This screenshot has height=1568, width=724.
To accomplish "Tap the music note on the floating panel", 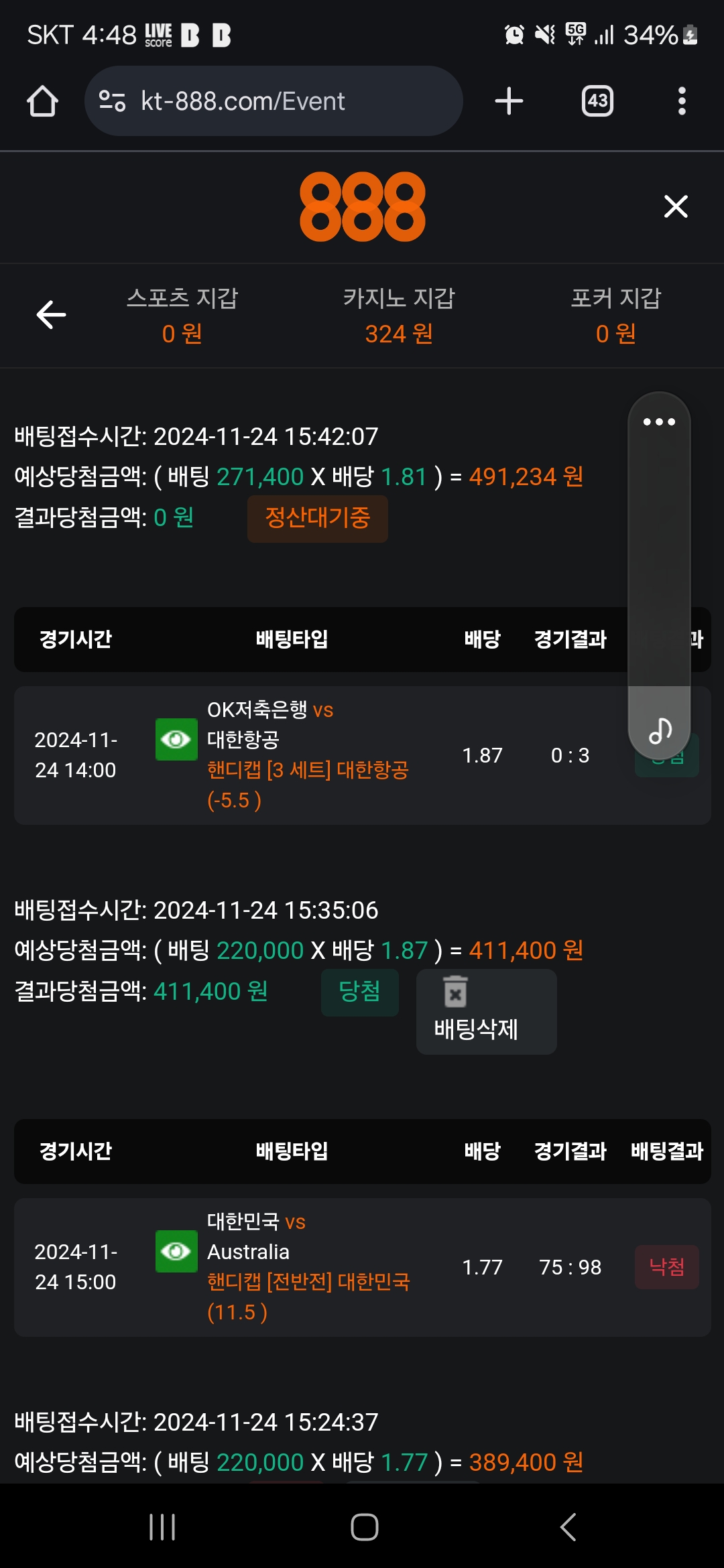I will [x=660, y=730].
